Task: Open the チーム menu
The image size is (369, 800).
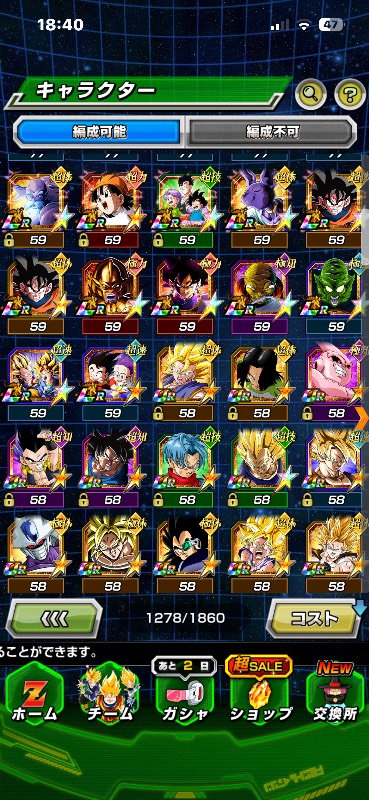Action: coord(107,694)
